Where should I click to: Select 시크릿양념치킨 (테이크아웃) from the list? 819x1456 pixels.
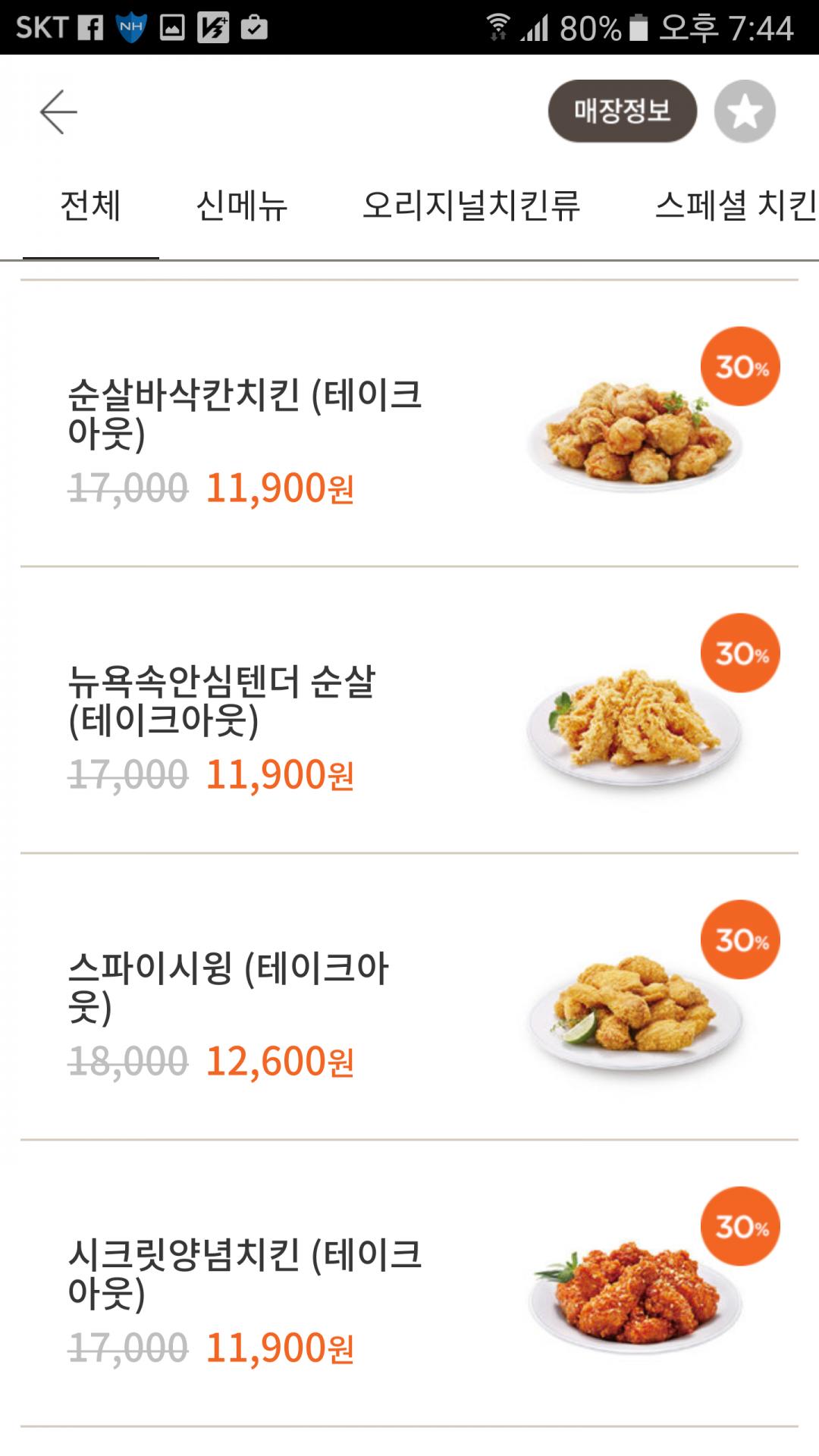(409, 1283)
